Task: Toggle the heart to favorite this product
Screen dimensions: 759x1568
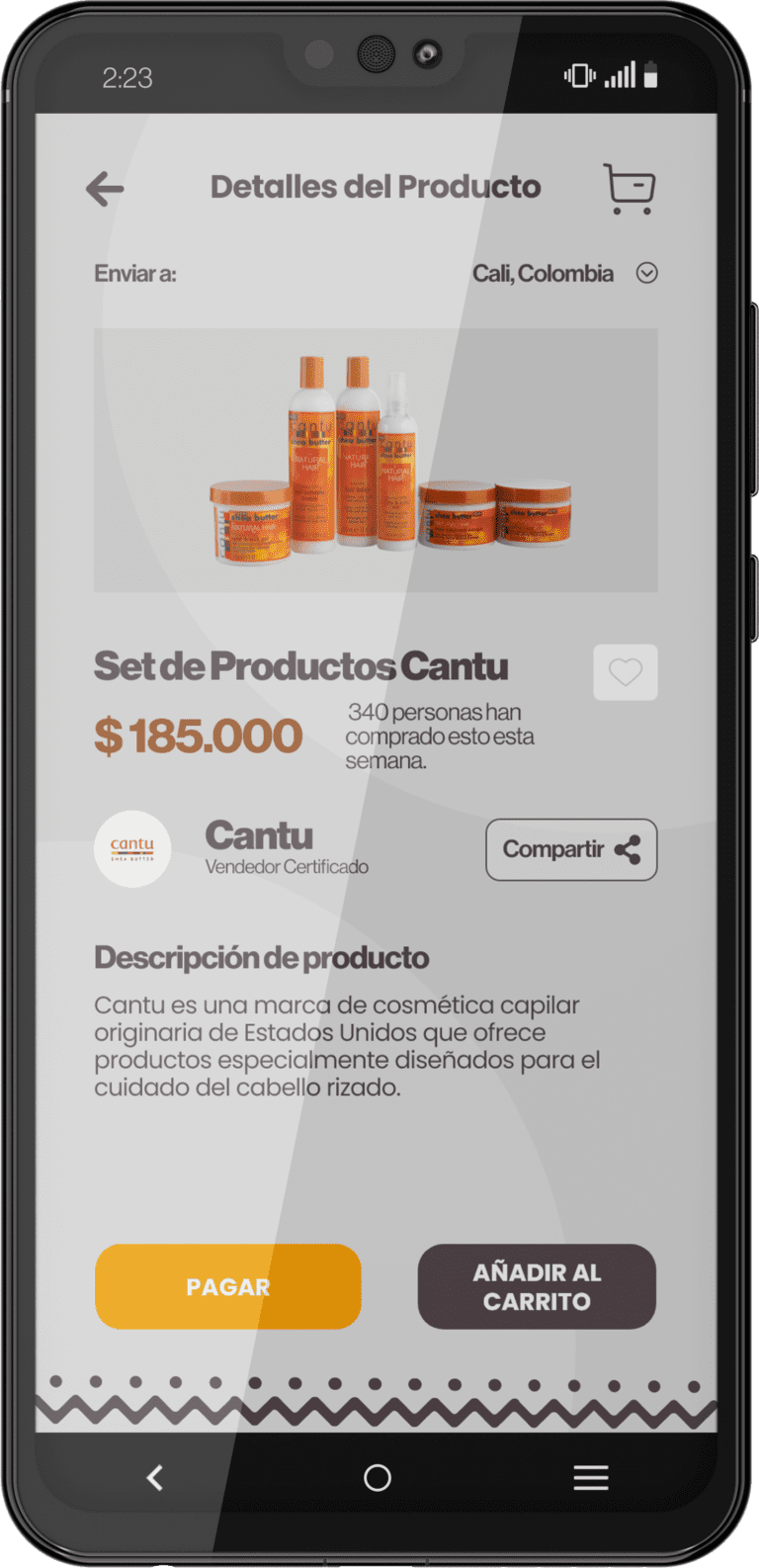Action: coord(626,672)
